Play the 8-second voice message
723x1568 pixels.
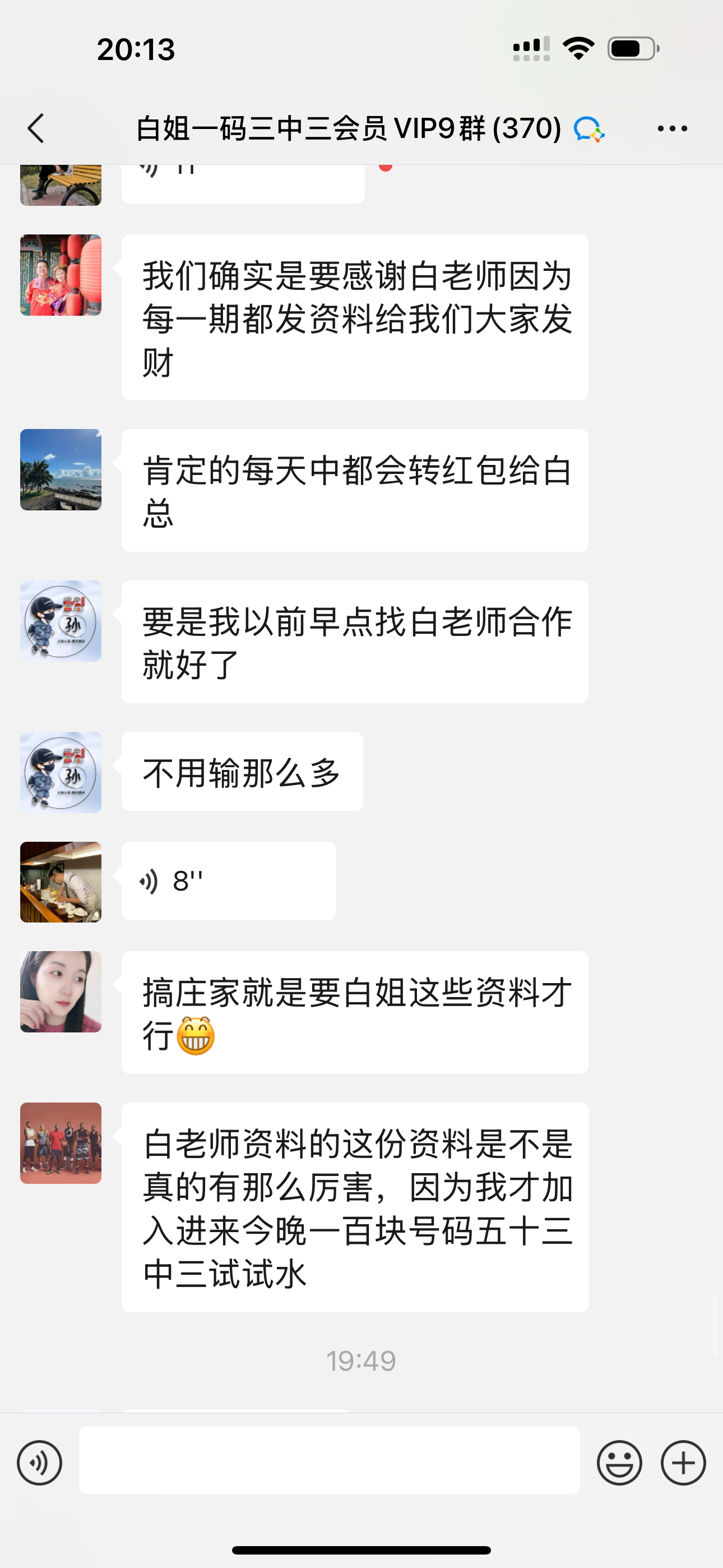(228, 881)
